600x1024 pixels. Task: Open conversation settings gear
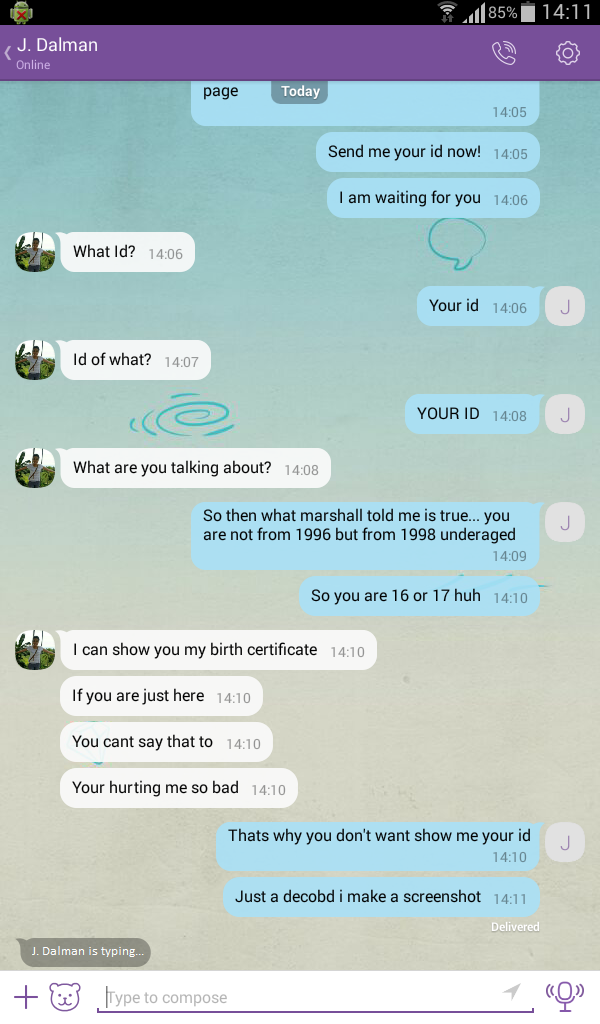click(567, 53)
